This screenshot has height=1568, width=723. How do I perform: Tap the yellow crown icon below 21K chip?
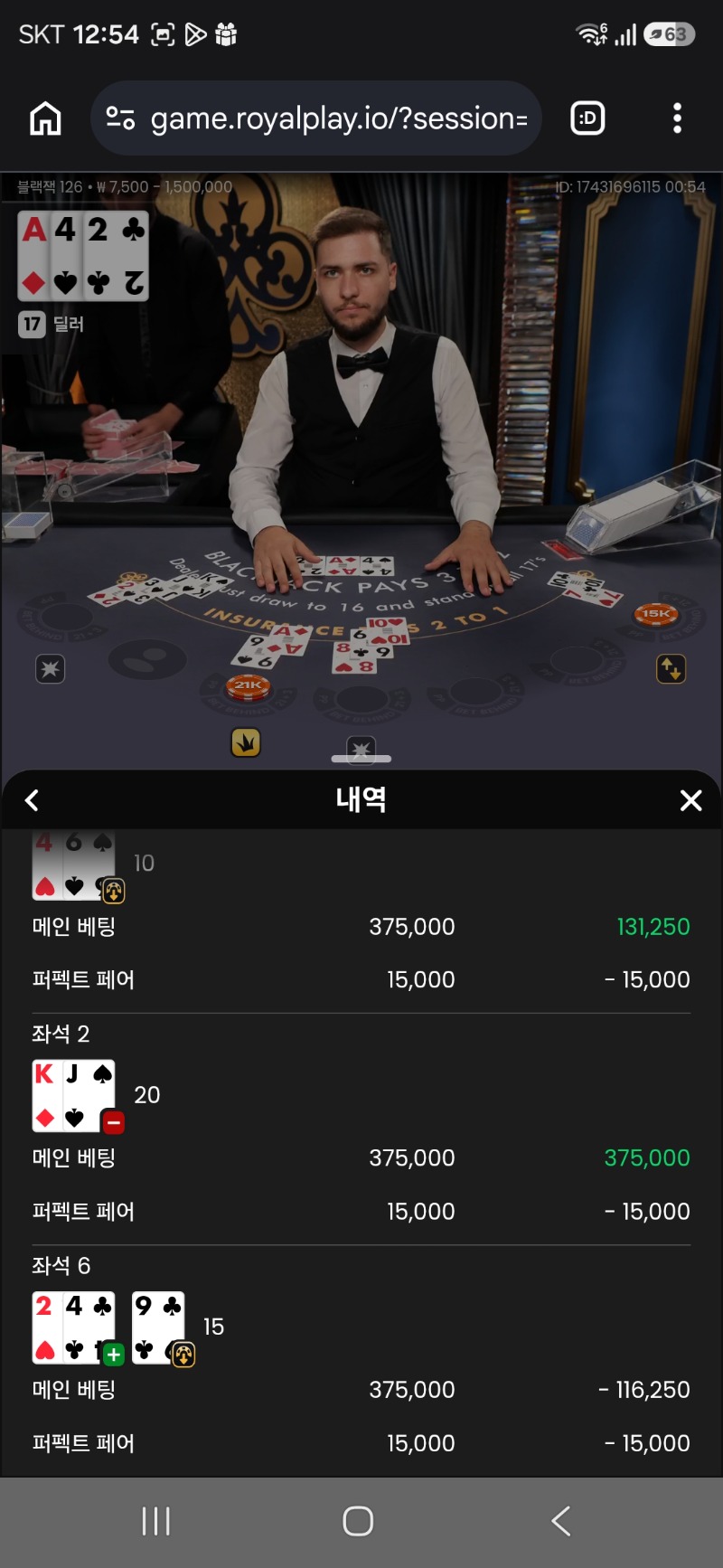(x=246, y=742)
